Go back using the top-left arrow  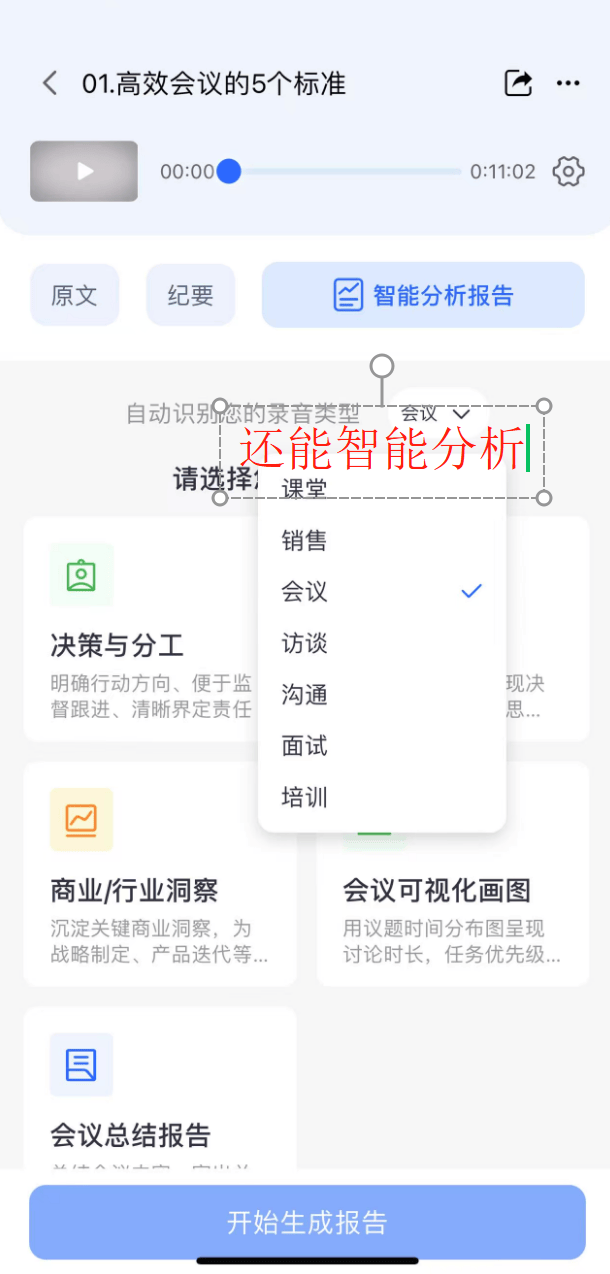pos(50,83)
